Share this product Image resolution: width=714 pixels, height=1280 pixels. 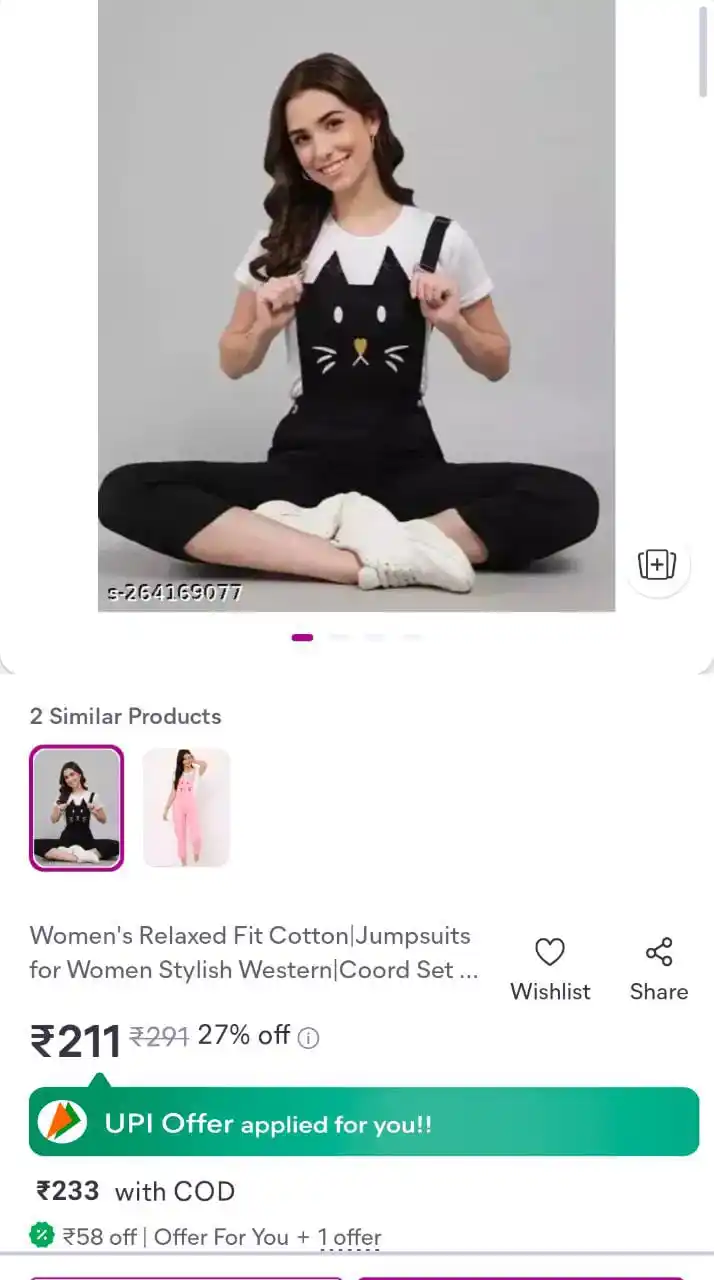tap(659, 967)
